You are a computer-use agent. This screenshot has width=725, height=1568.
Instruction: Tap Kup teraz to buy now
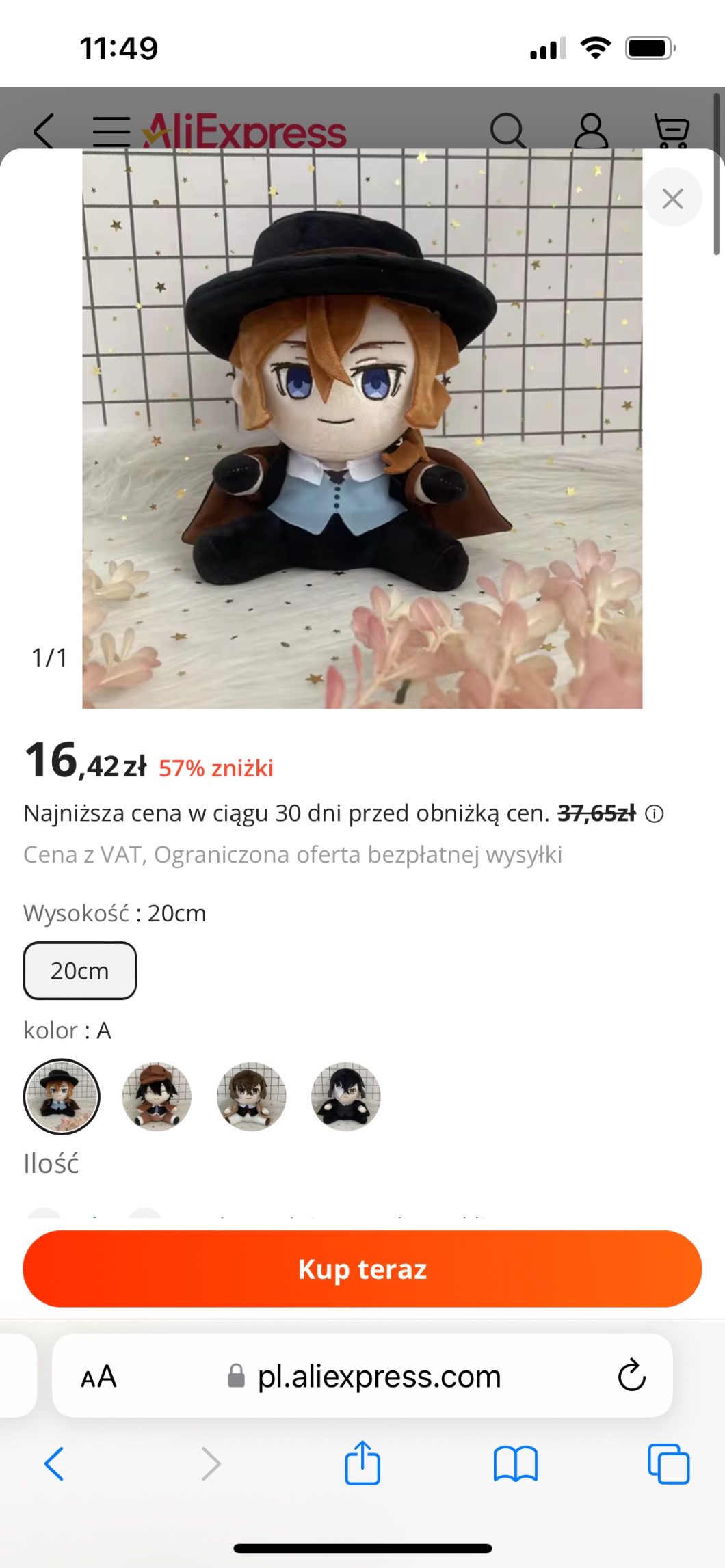click(362, 1269)
